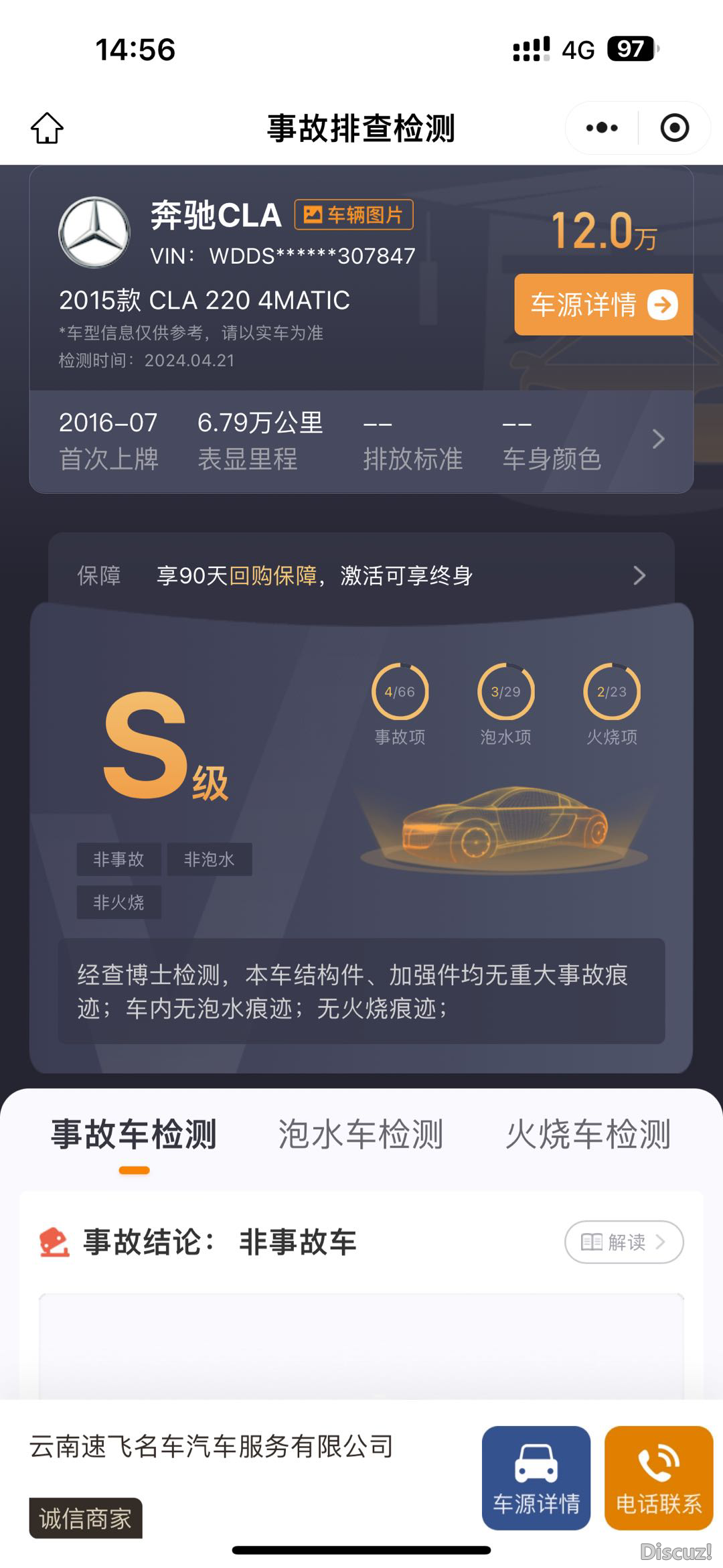Screen dimensions: 723x1568
Task: Go to the mini program home icon
Action: [47, 128]
